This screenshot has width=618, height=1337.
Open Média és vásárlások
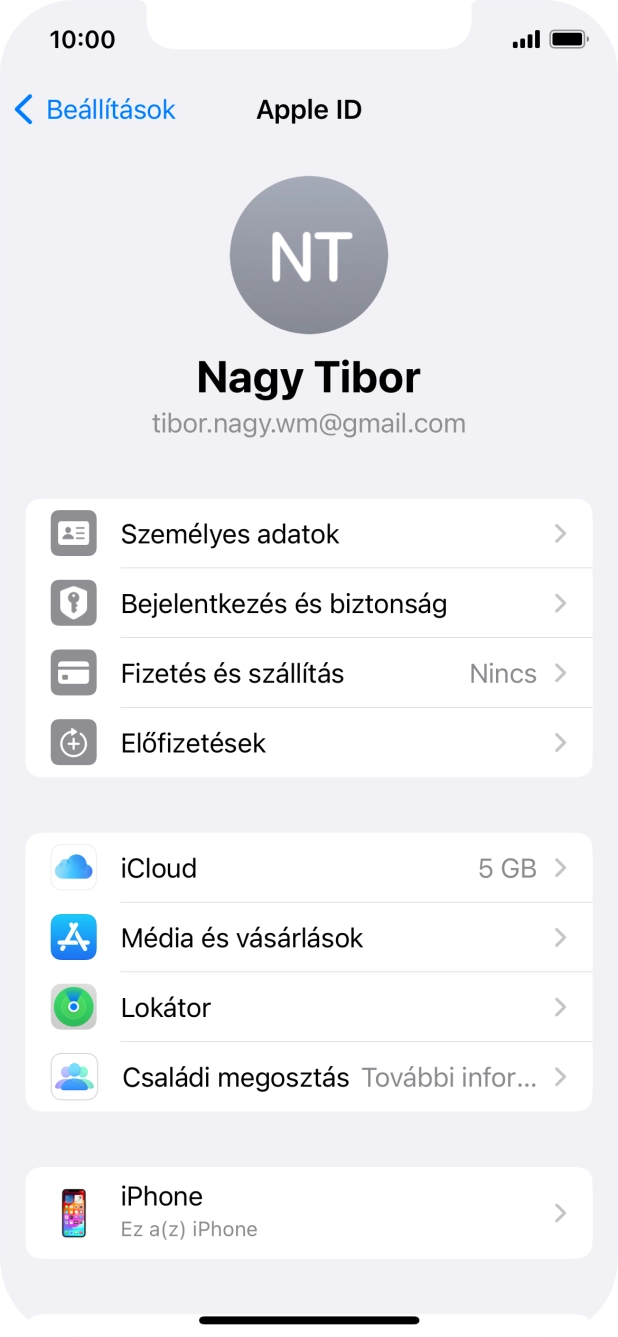pyautogui.click(x=309, y=938)
